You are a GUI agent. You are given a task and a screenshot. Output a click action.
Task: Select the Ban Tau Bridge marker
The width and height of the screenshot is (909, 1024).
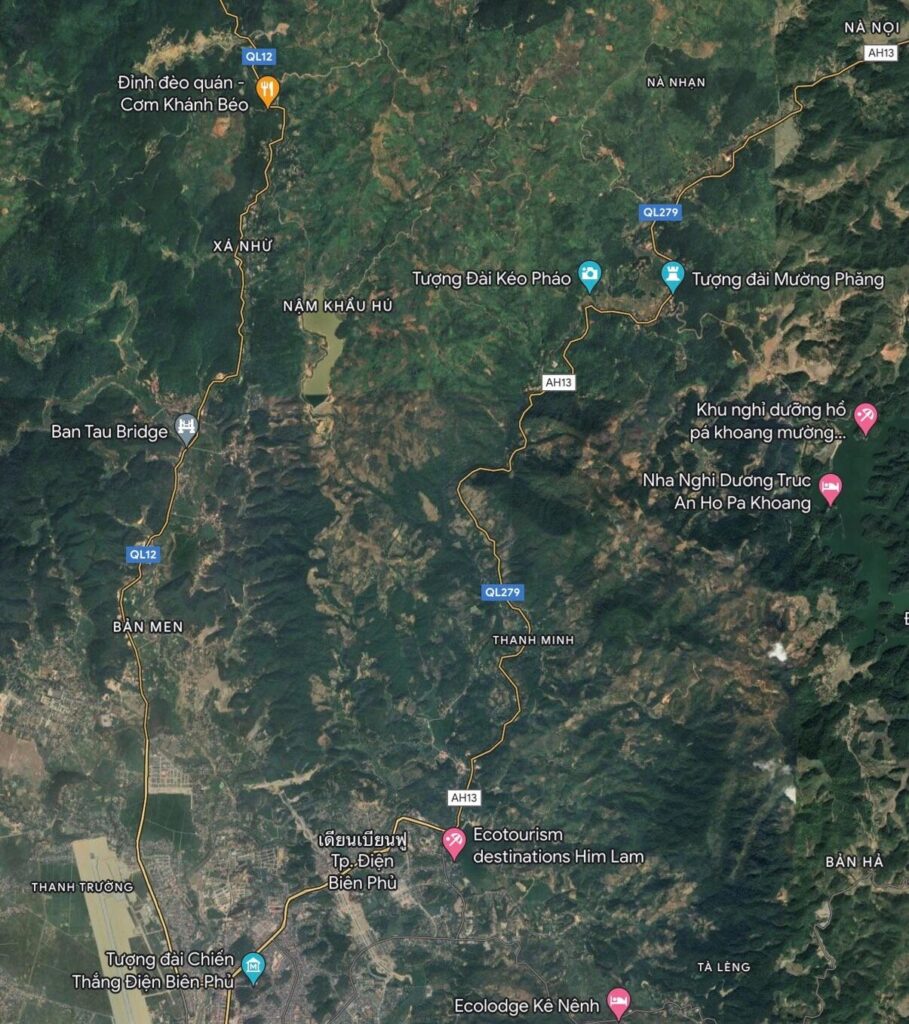coord(186,428)
